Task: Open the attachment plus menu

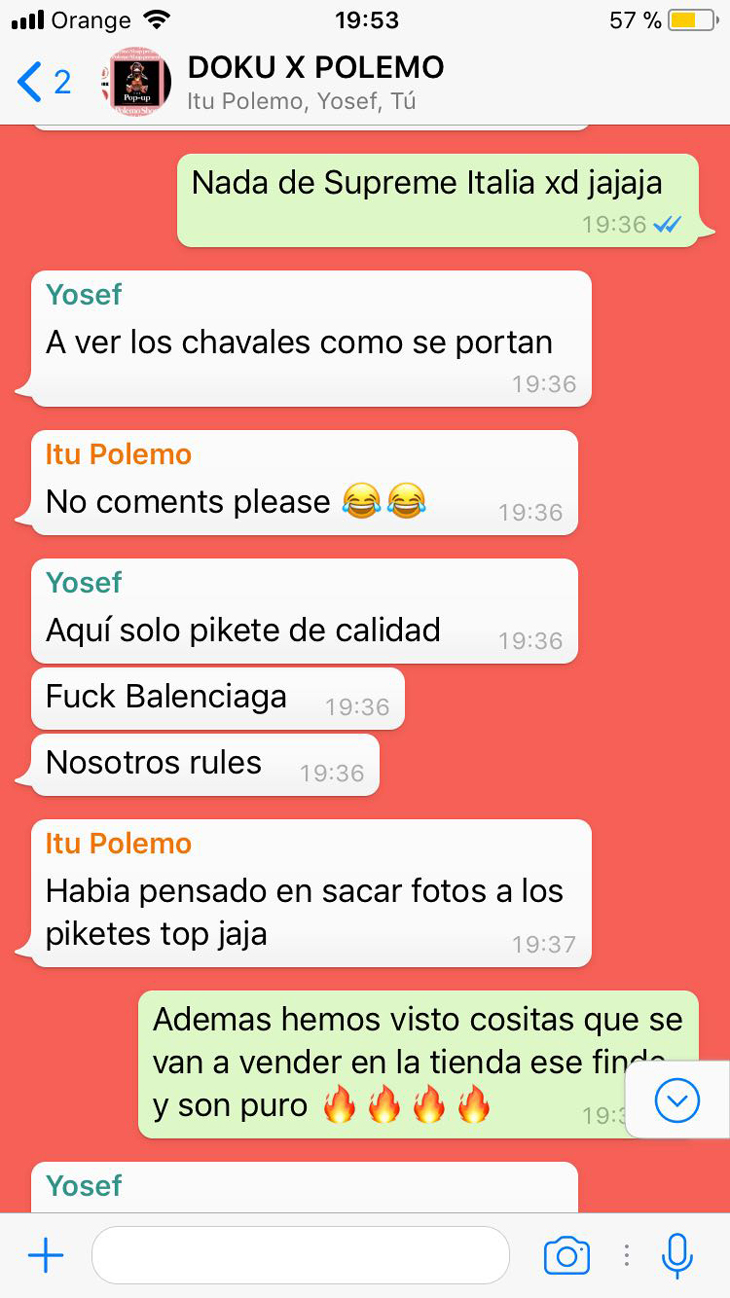Action: [x=46, y=1255]
